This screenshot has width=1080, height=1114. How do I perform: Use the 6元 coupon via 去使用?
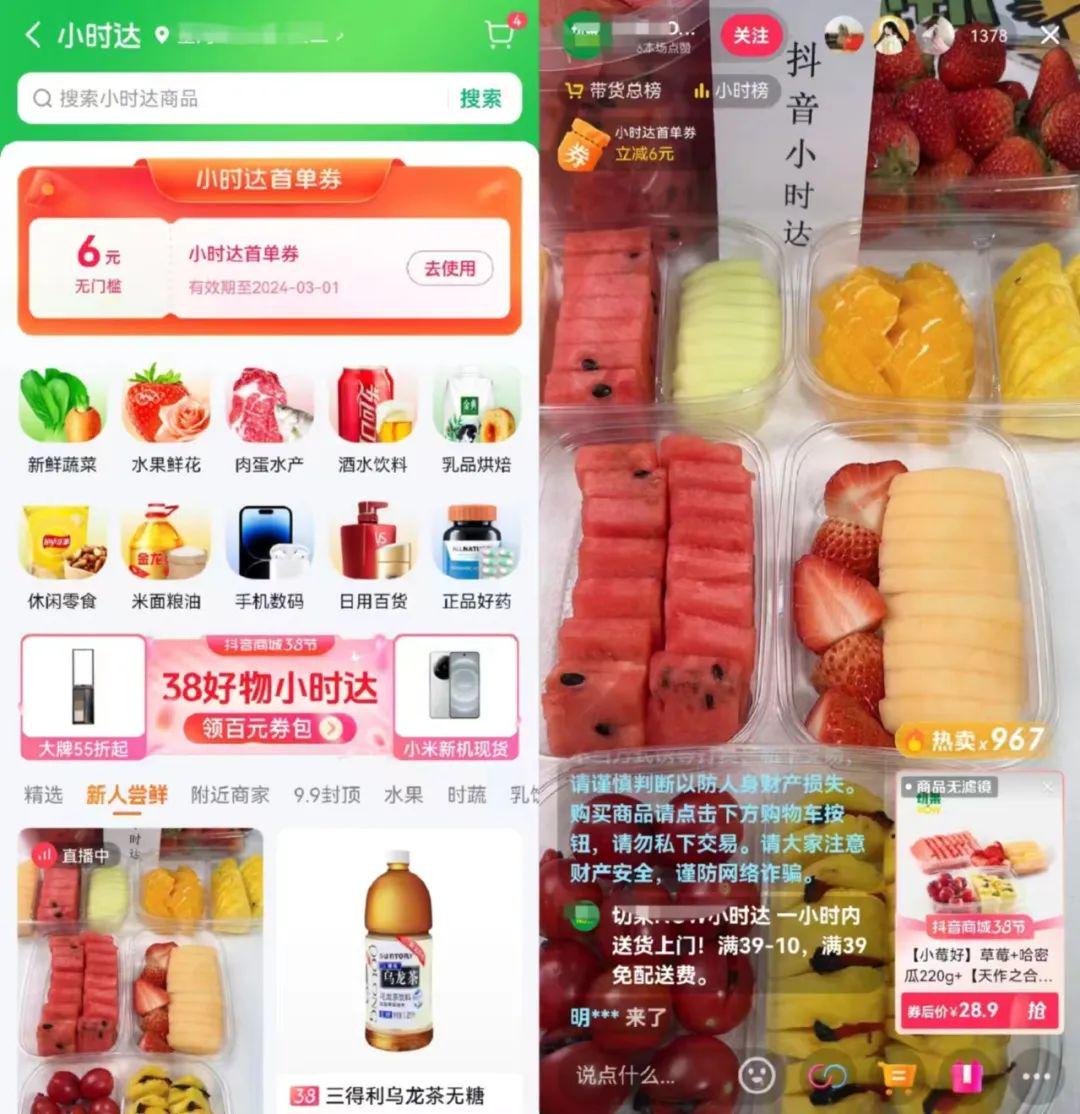[x=449, y=268]
